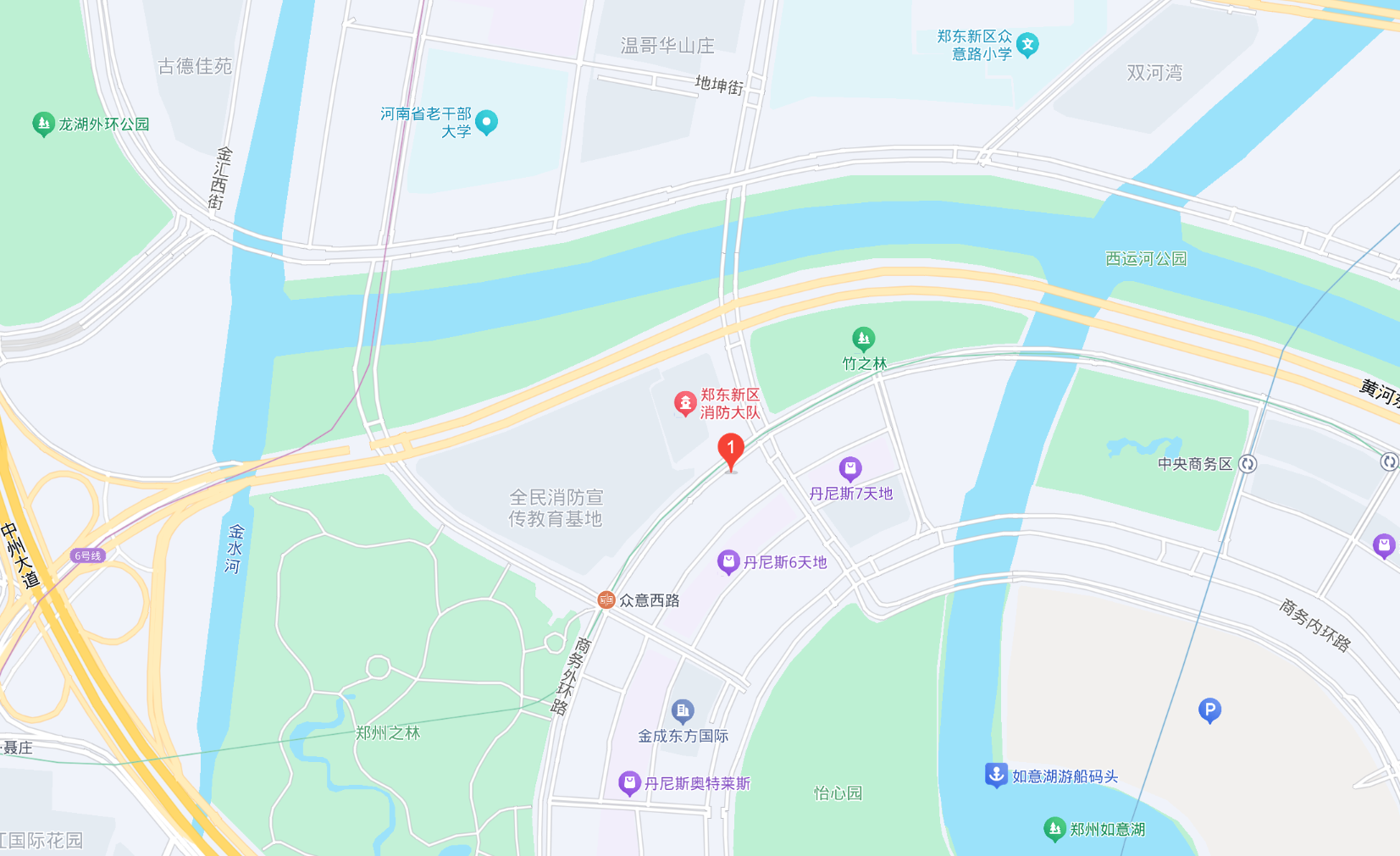
Task: Open the 郑东新区消防大队 fire station marker
Action: 684,403
